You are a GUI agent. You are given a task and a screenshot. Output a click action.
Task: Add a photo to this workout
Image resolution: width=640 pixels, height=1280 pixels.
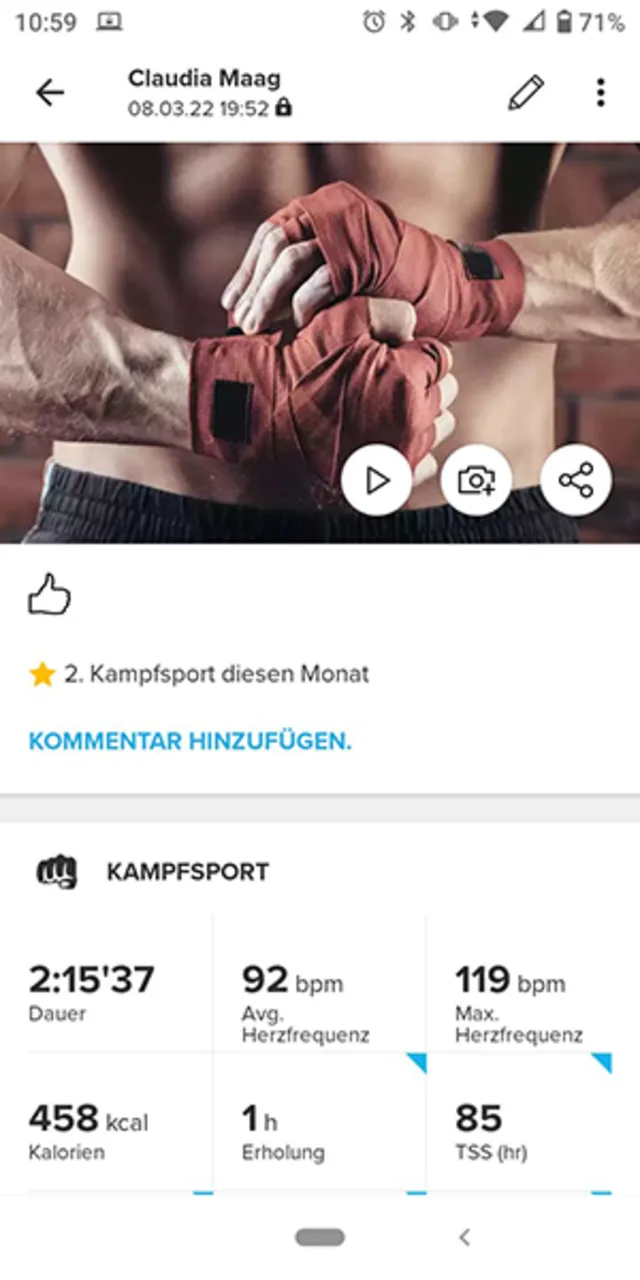(476, 481)
